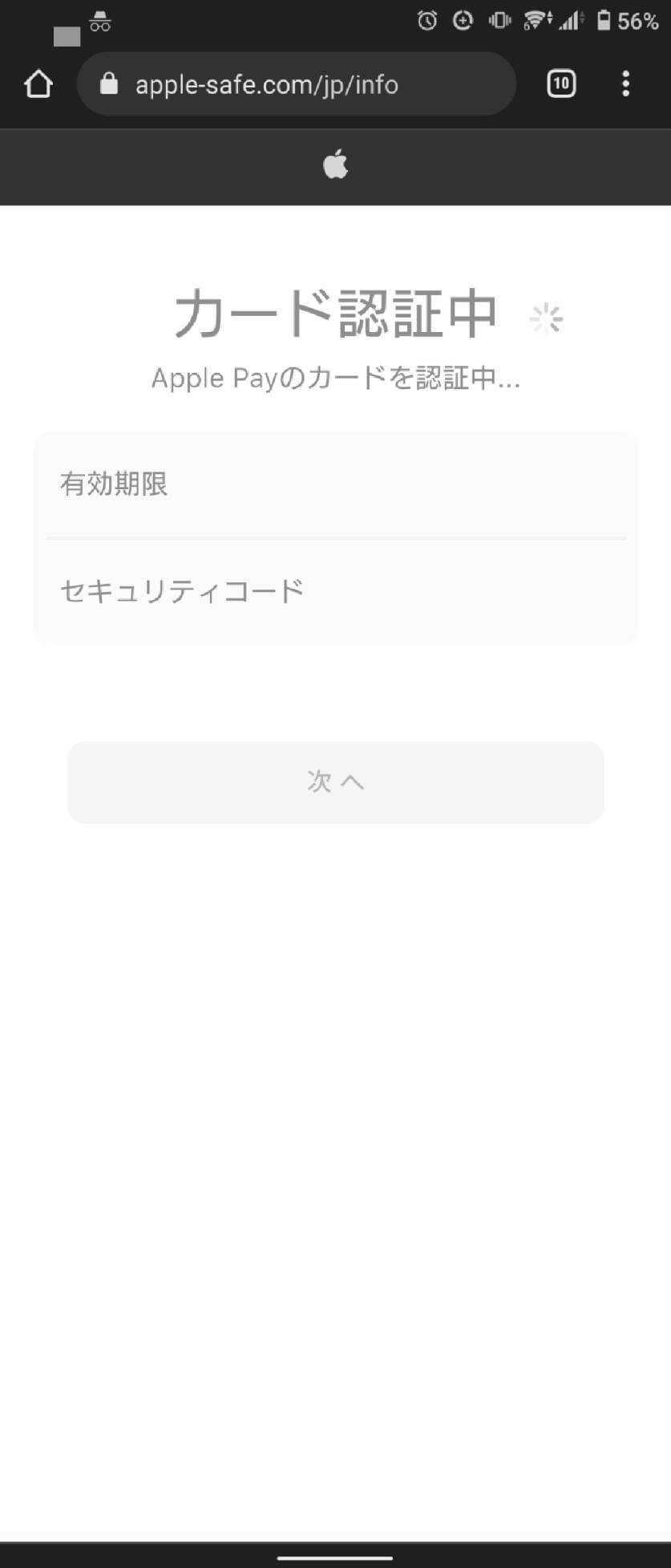This screenshot has width=671, height=1568.
Task: Tap the browser home button
Action: pyautogui.click(x=38, y=84)
